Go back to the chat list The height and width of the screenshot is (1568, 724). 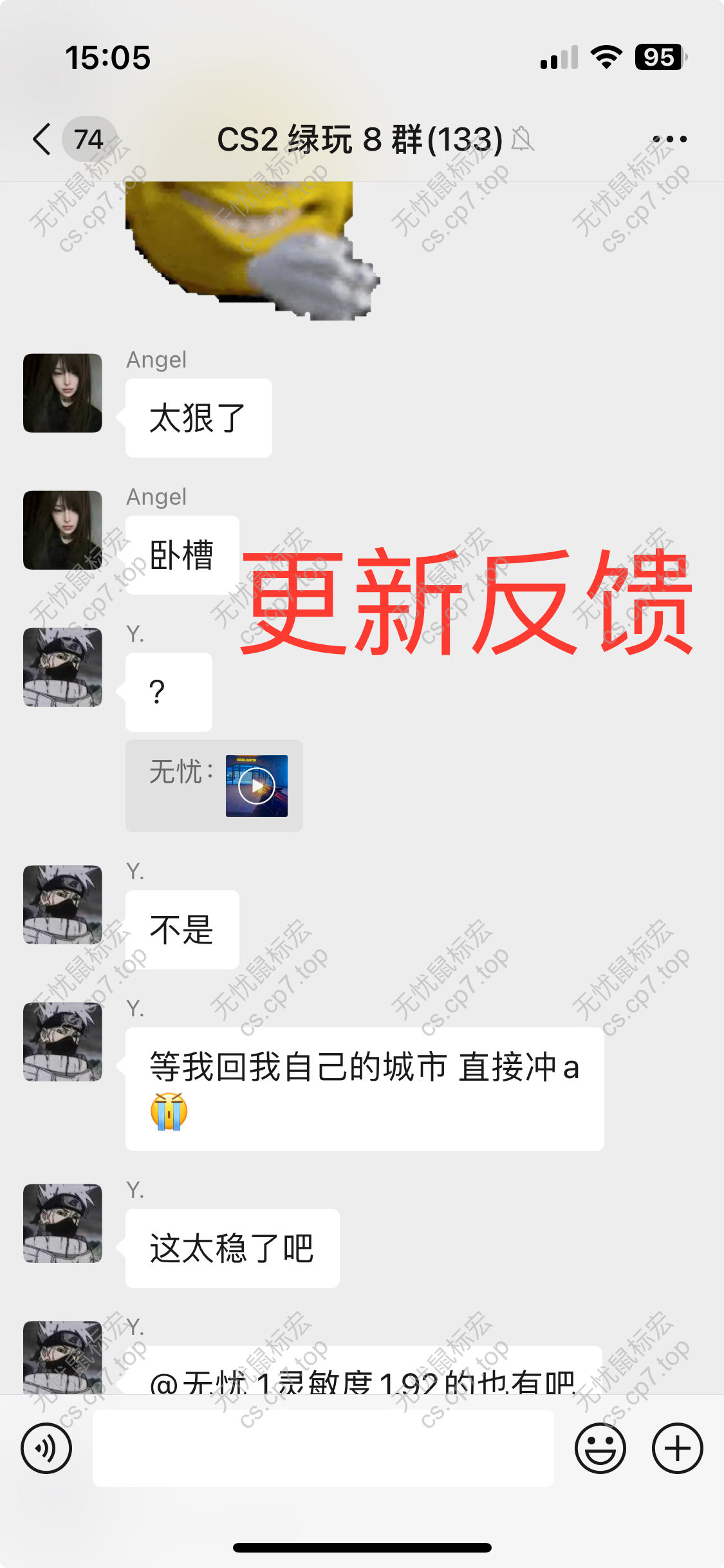pyautogui.click(x=42, y=139)
